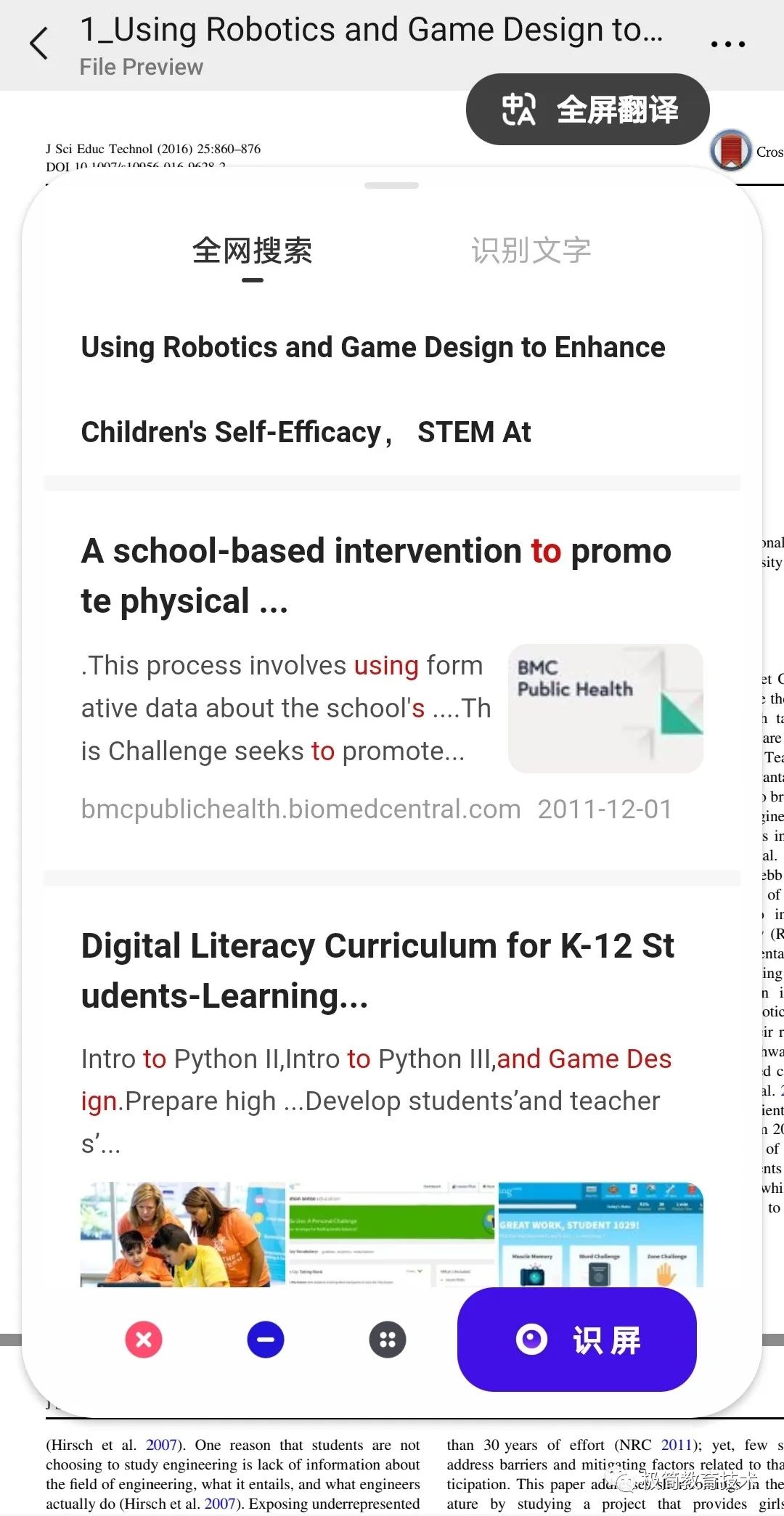Image resolution: width=784 pixels, height=1516 pixels.
Task: Tap the 全屏翻译 full-screen translate button
Action: click(x=588, y=110)
